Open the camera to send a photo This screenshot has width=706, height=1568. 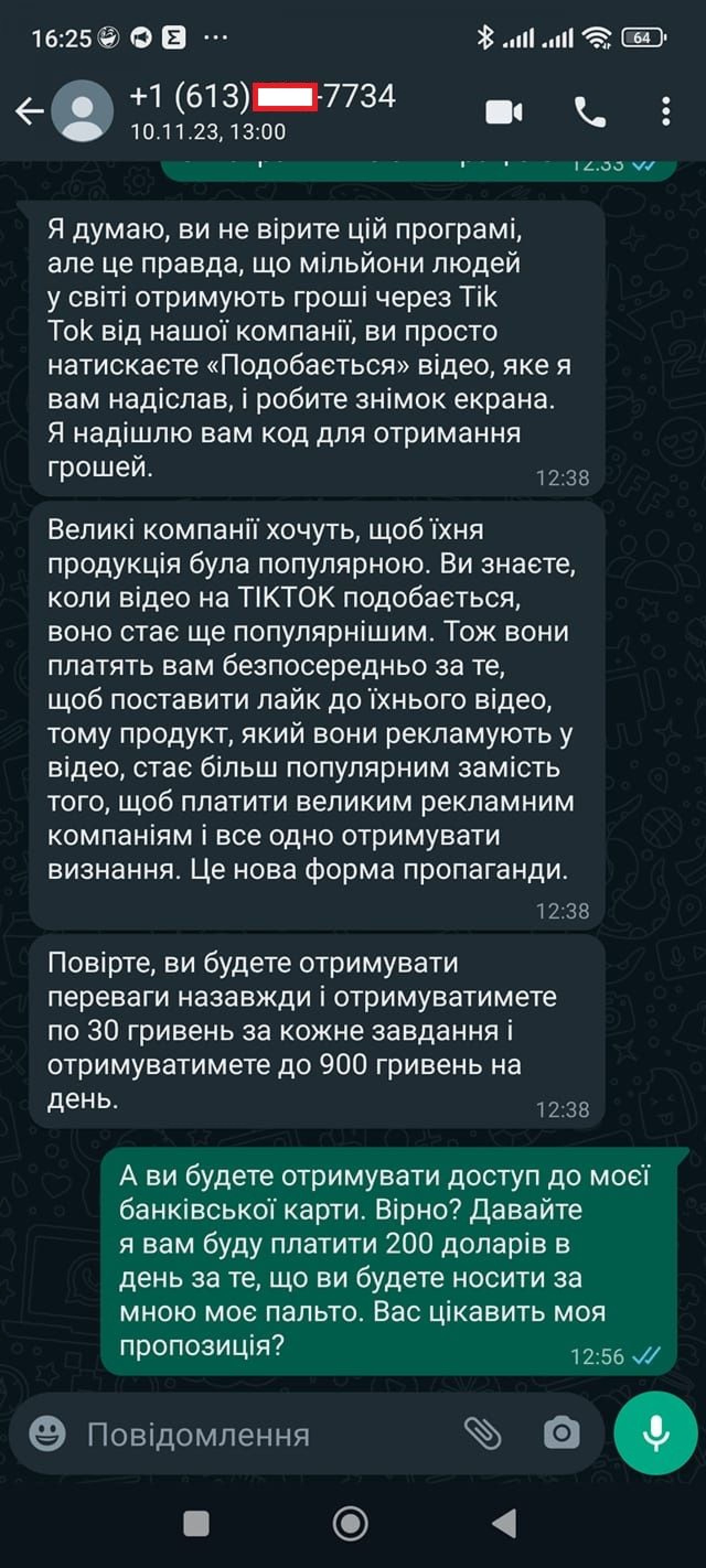click(561, 1433)
